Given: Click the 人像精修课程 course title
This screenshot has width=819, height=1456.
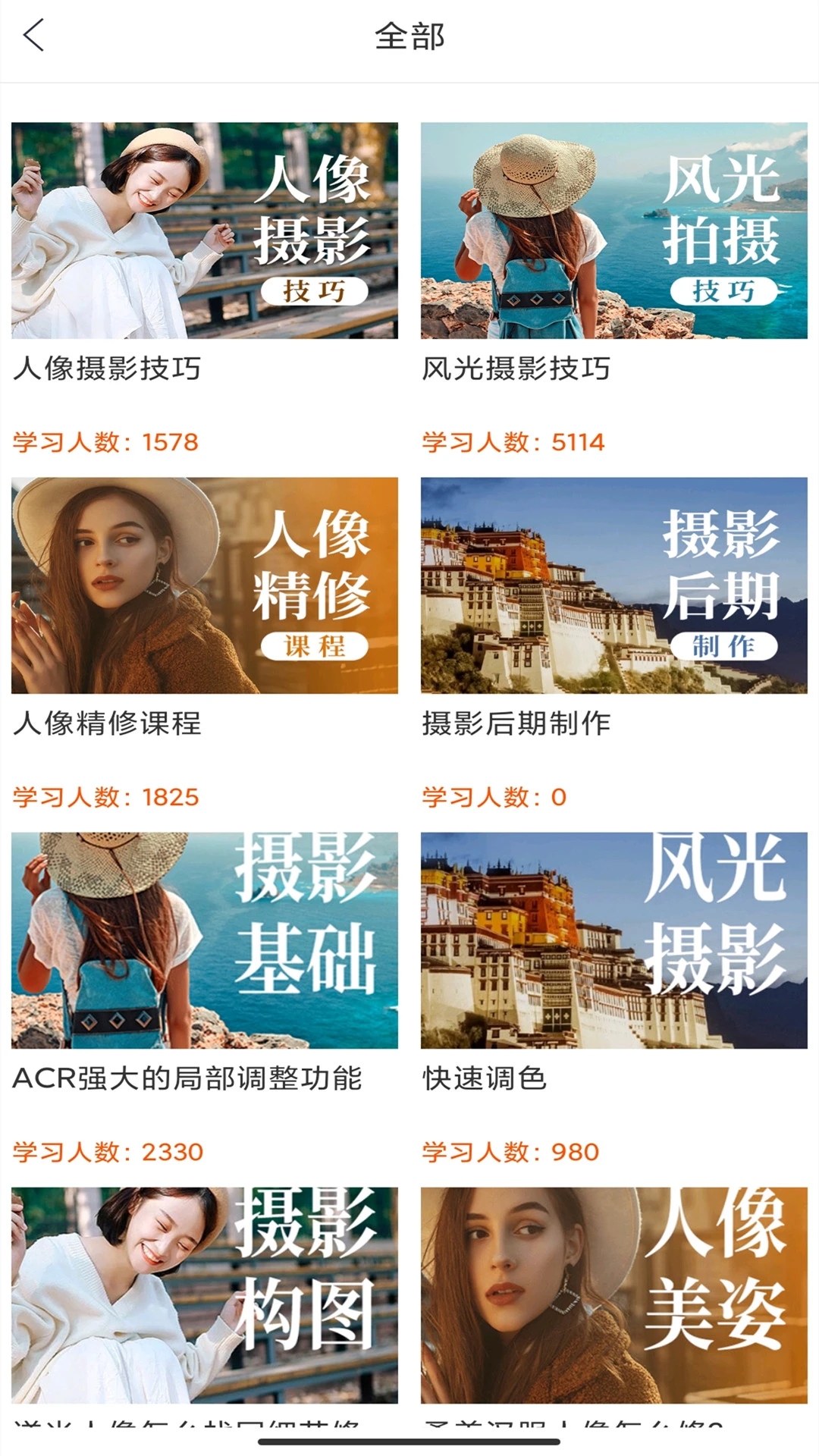Looking at the screenshot, I should click(x=110, y=723).
